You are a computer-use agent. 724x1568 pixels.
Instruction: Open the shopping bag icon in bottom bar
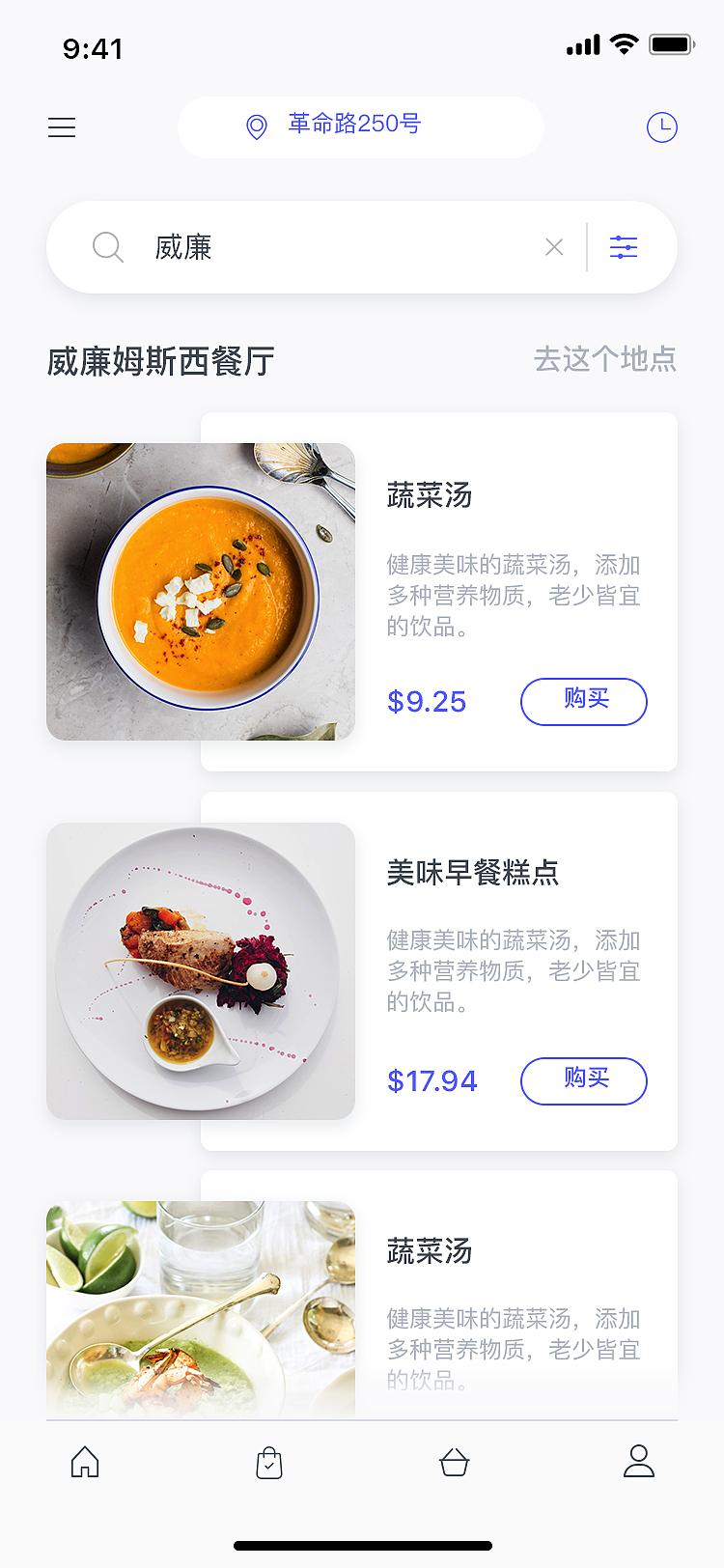pyautogui.click(x=269, y=1463)
